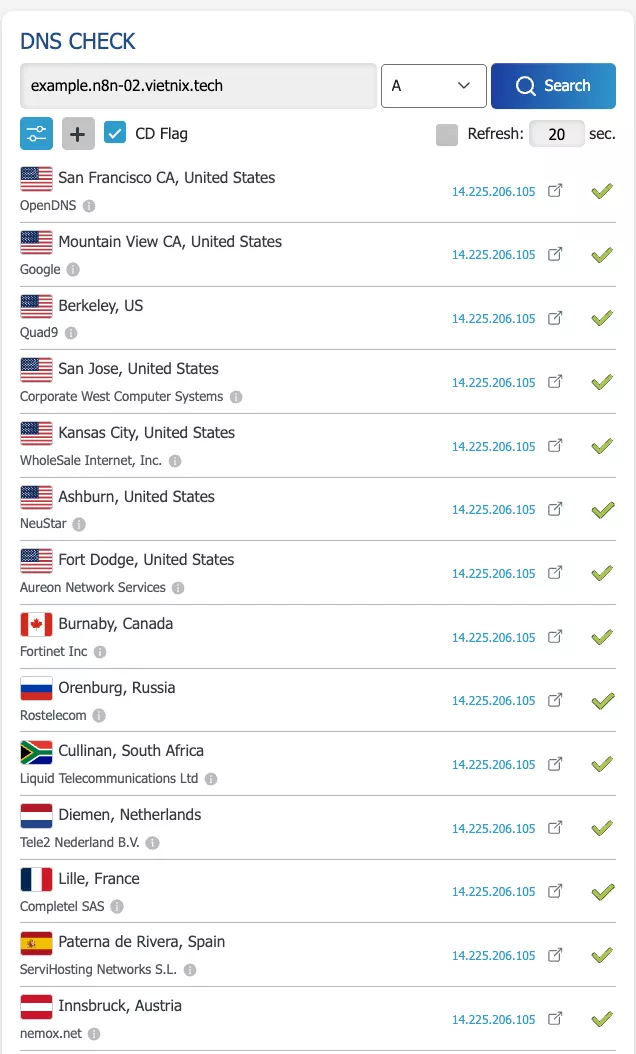The width and height of the screenshot is (636, 1054).
Task: Uncheck the CD Flag checkbox
Action: (115, 133)
